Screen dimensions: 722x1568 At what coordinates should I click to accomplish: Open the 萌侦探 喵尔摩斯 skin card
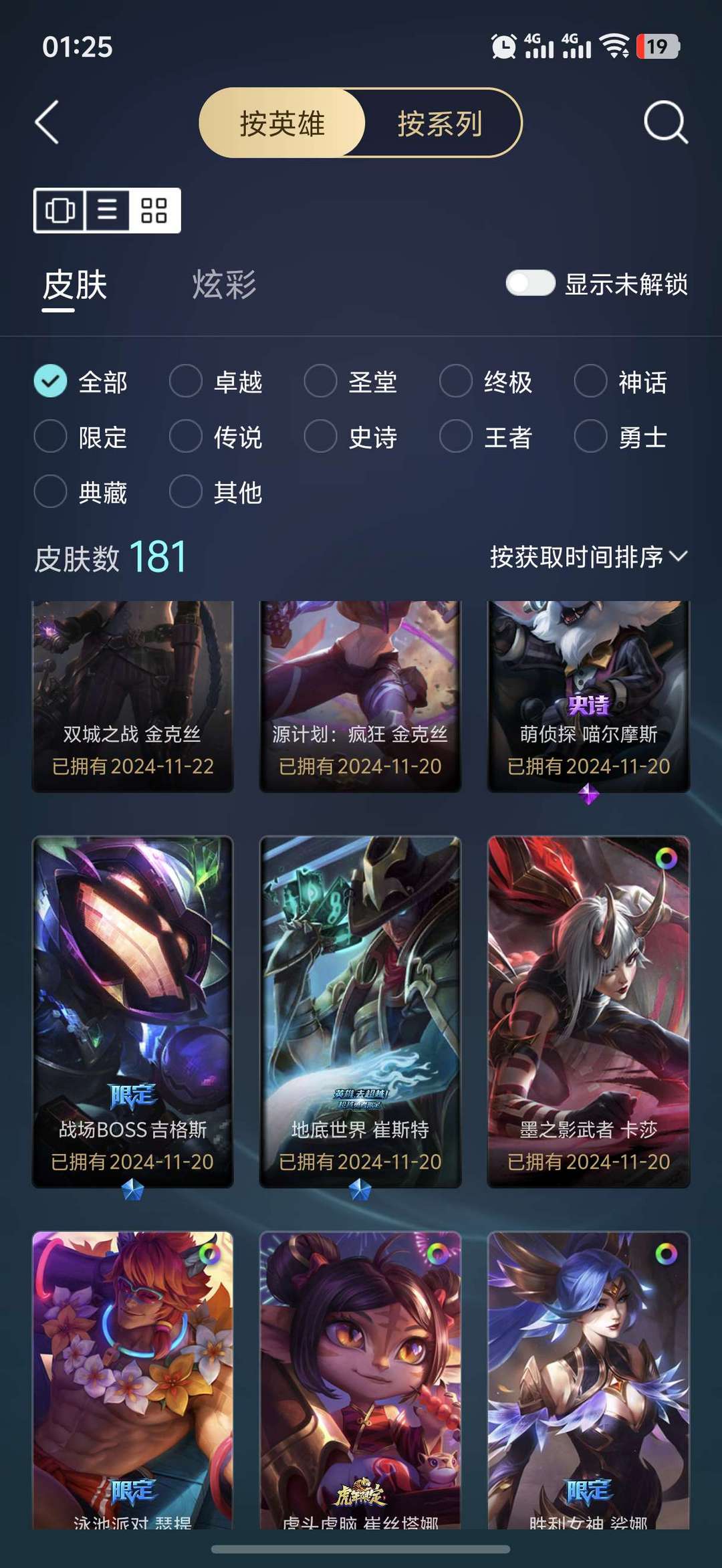click(x=588, y=696)
